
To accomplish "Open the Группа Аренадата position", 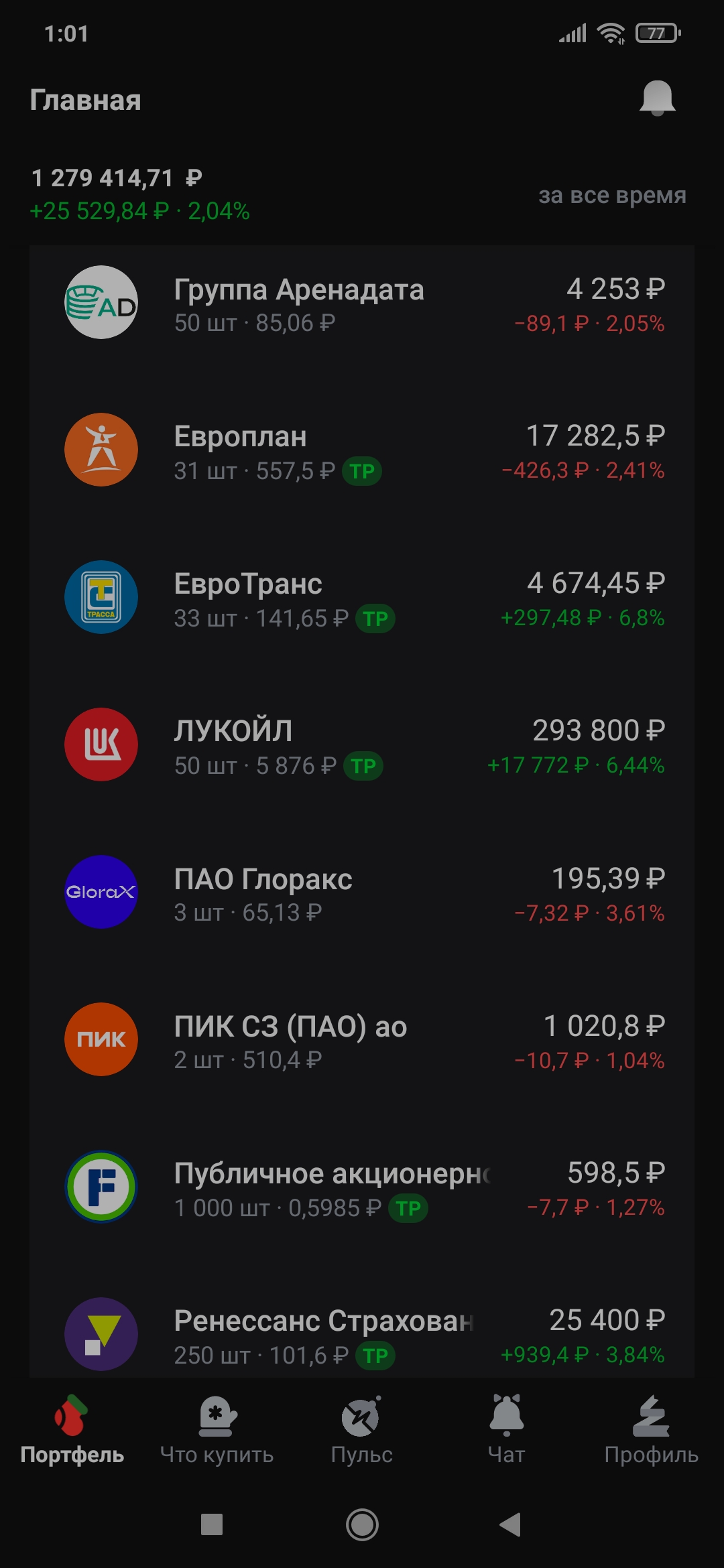I will (x=362, y=304).
